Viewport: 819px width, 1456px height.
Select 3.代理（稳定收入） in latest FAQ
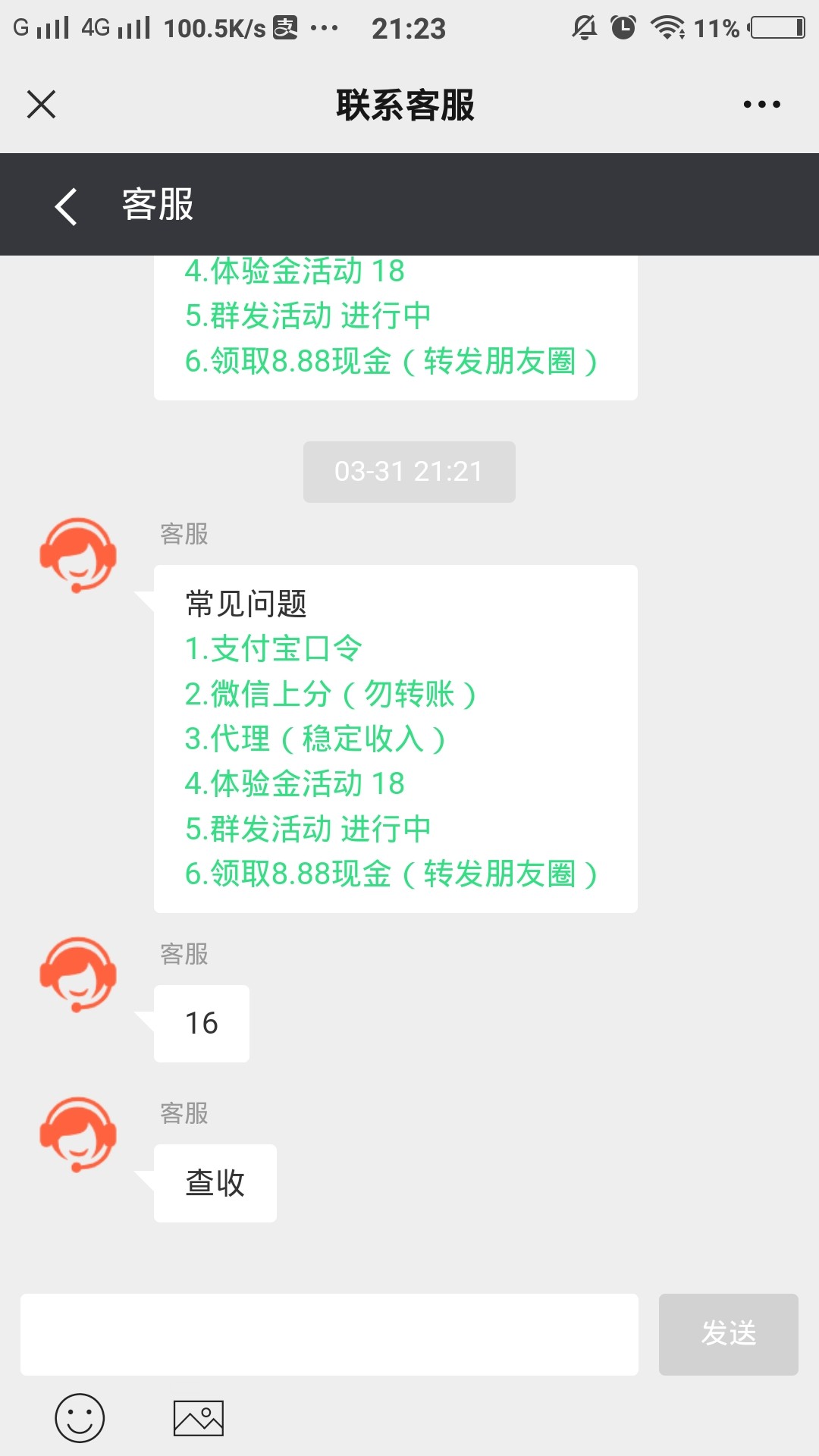315,739
